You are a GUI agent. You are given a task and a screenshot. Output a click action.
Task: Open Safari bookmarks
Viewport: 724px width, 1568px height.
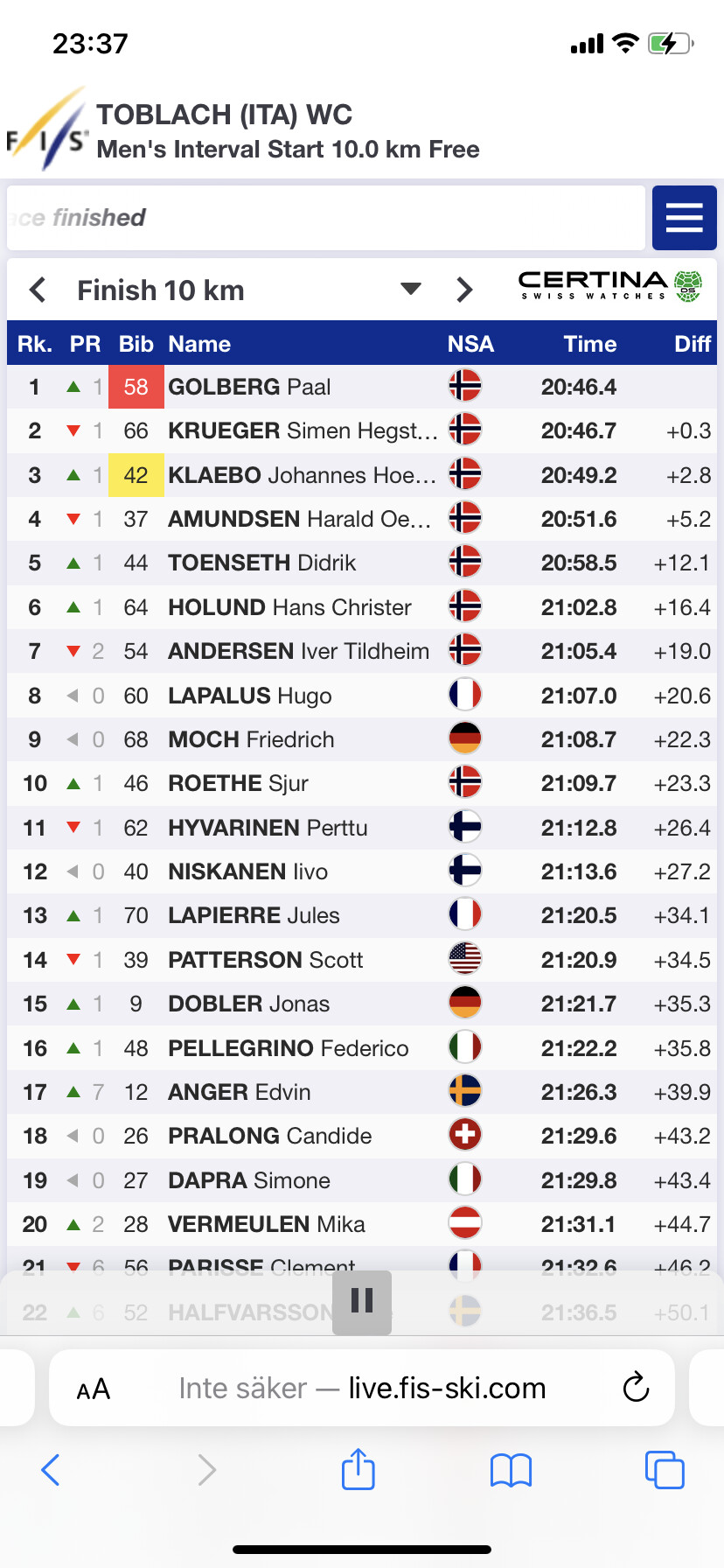point(512,1470)
